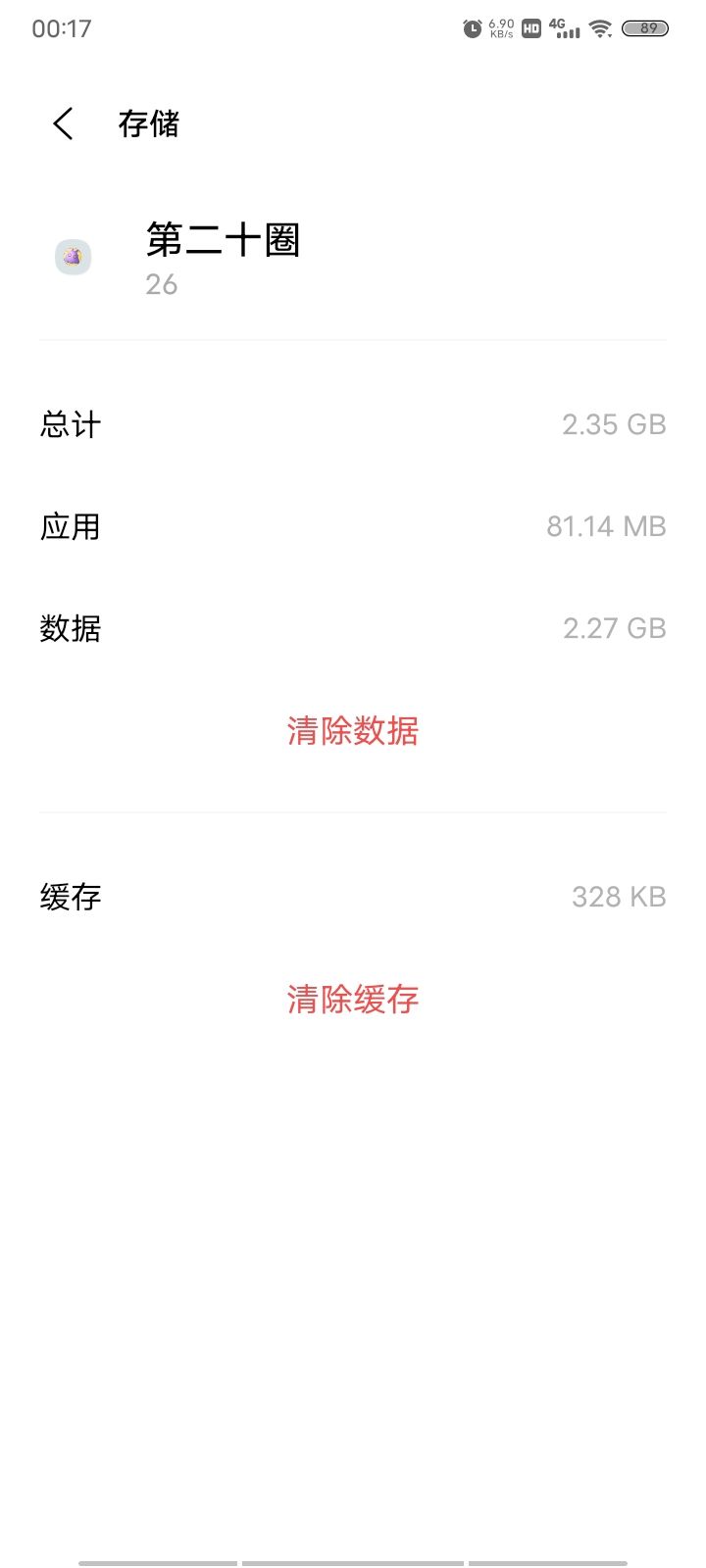The image size is (706, 1568).
Task: Open the 第二十圈 app details via its icon
Action: pos(73,258)
